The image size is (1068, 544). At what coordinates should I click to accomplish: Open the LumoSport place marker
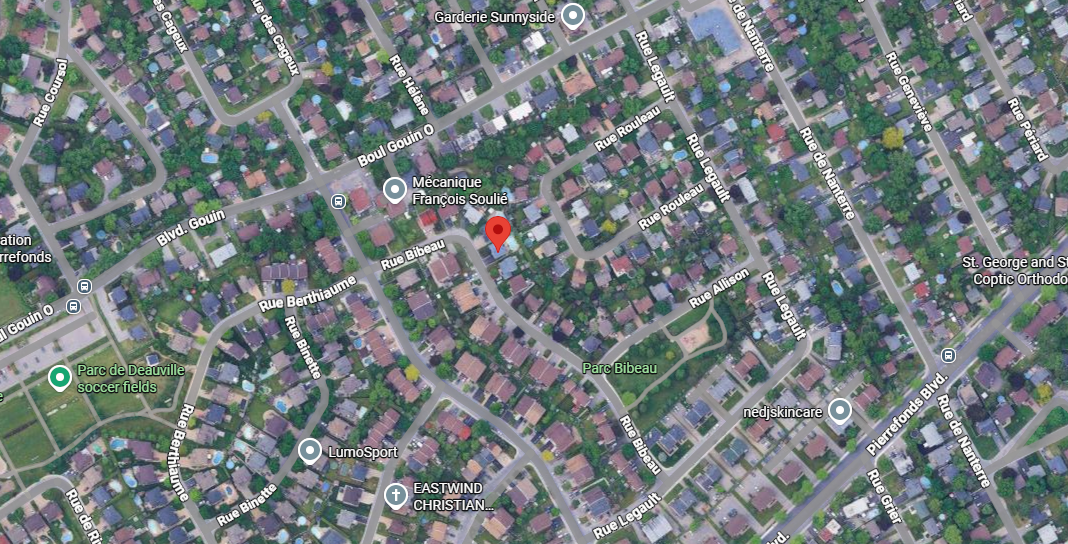310,451
